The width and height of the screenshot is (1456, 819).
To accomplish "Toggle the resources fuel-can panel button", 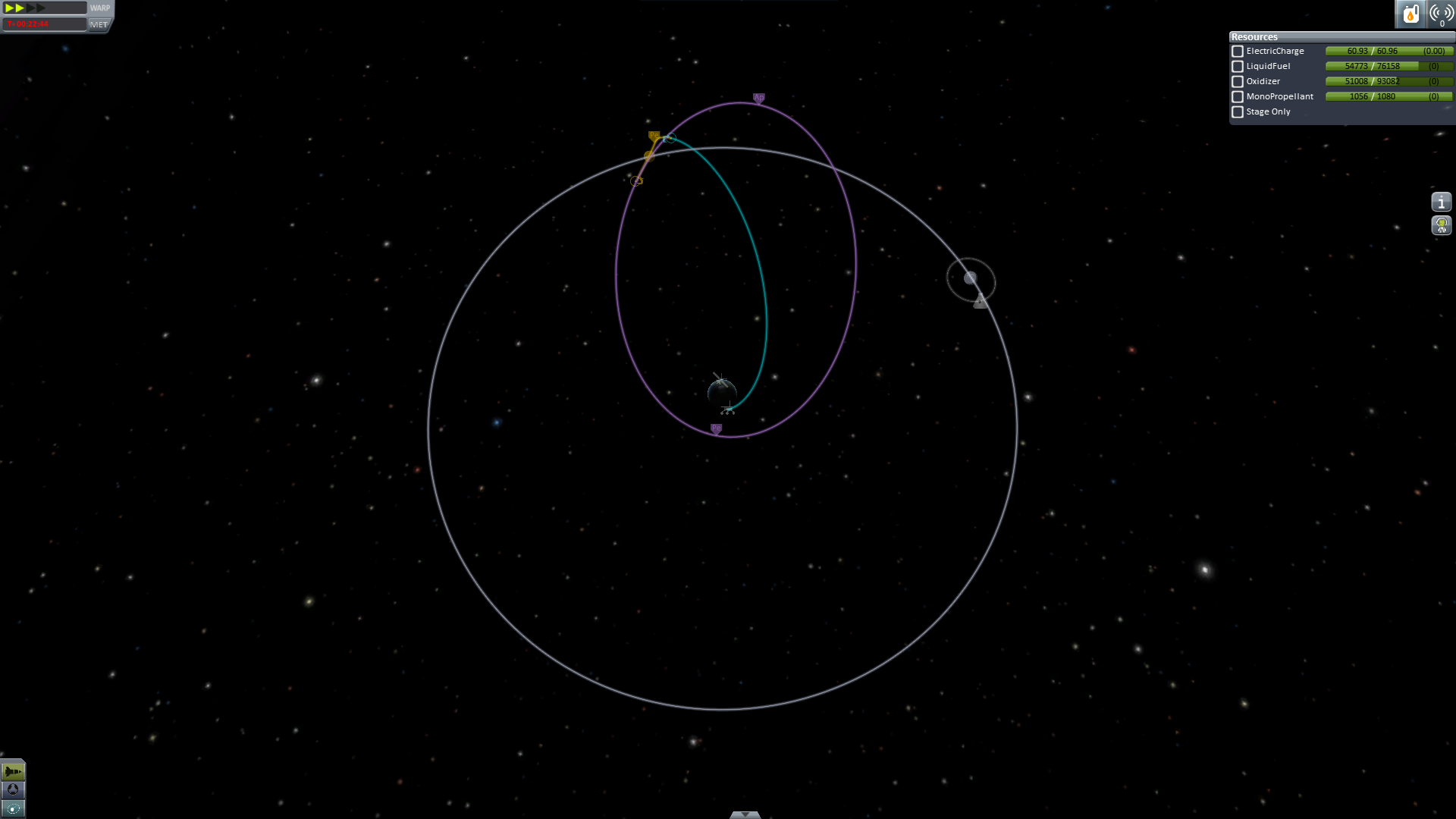I will [x=1410, y=14].
